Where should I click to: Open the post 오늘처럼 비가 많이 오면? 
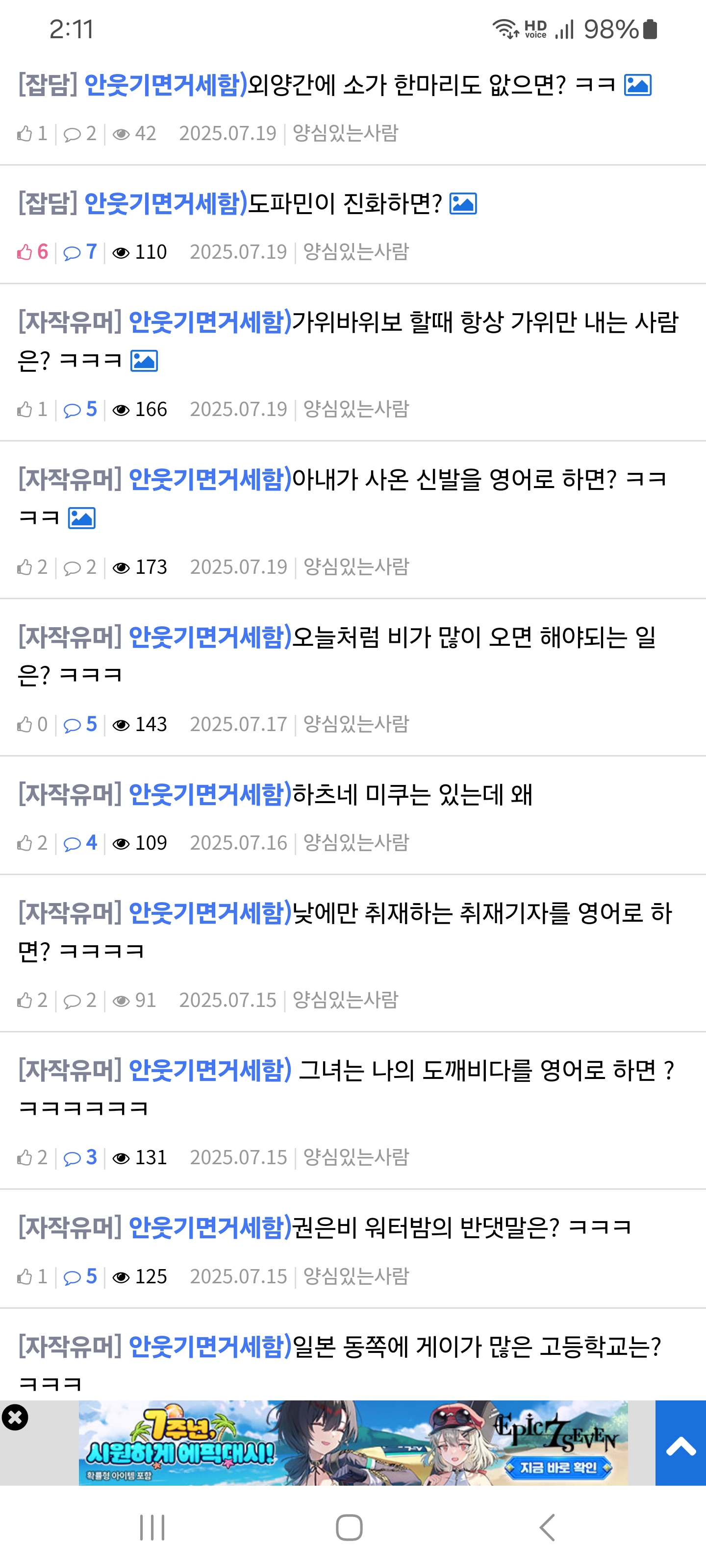(x=337, y=656)
